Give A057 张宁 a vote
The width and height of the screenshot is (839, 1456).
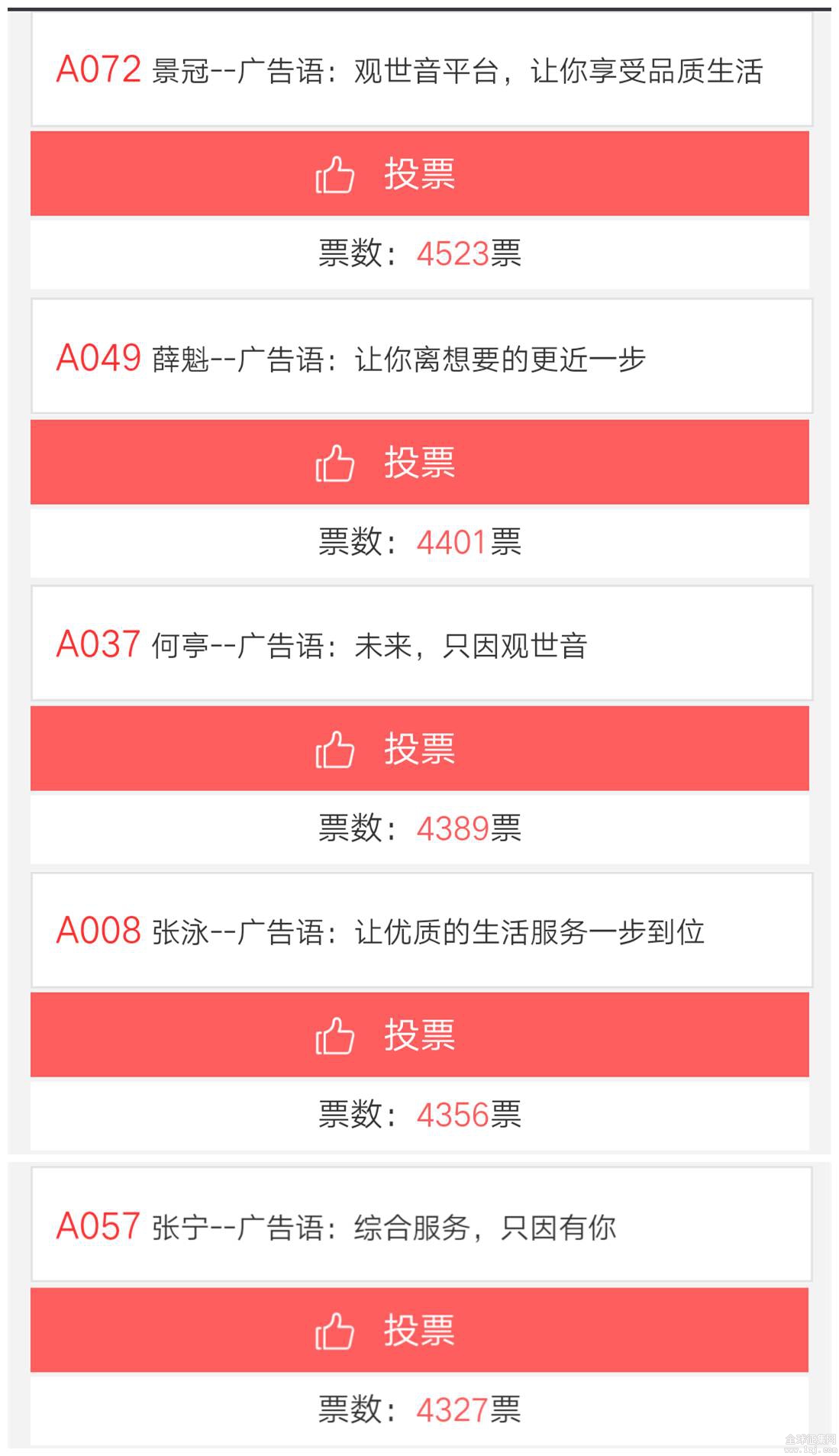tap(419, 1330)
